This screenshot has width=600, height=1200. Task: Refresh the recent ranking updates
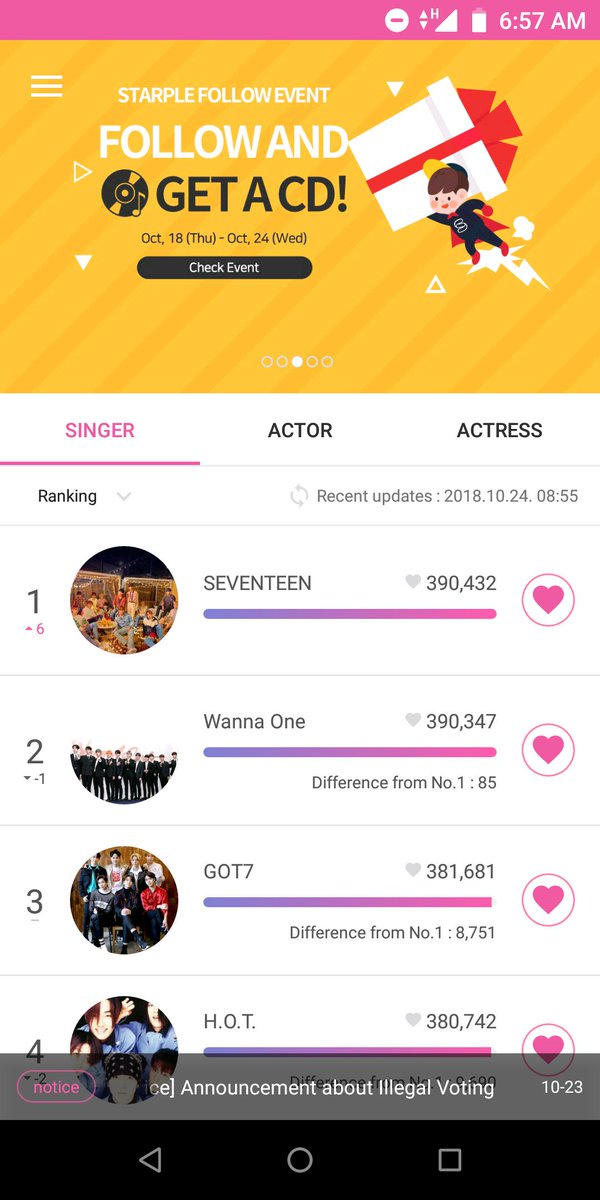299,496
